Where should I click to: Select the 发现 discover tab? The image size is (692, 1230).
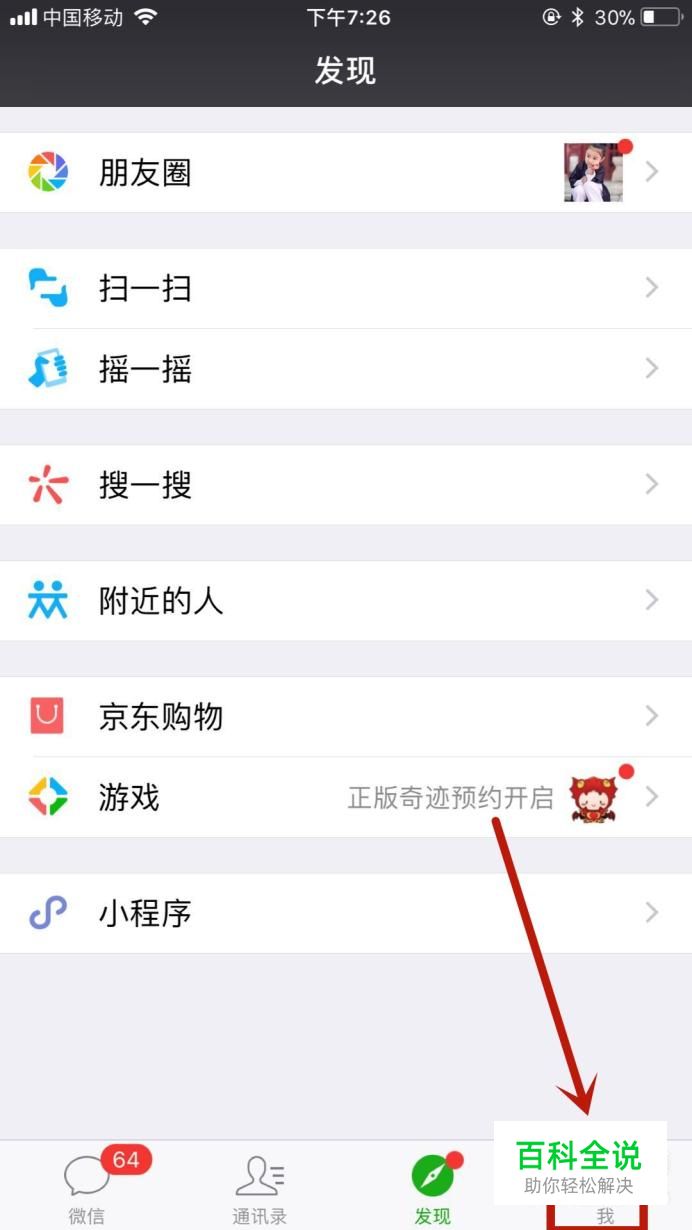click(432, 1188)
